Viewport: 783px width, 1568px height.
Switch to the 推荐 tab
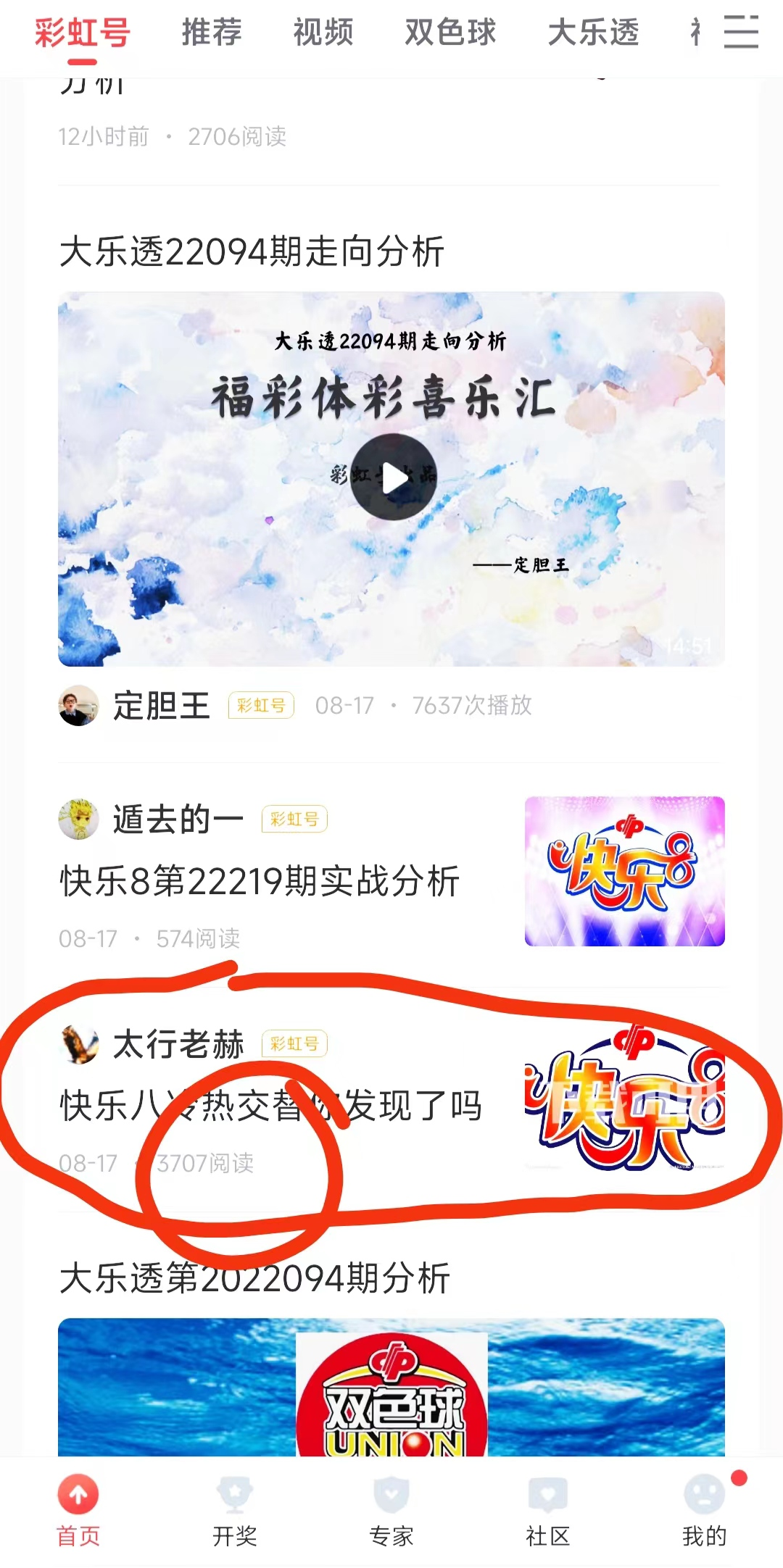click(212, 33)
